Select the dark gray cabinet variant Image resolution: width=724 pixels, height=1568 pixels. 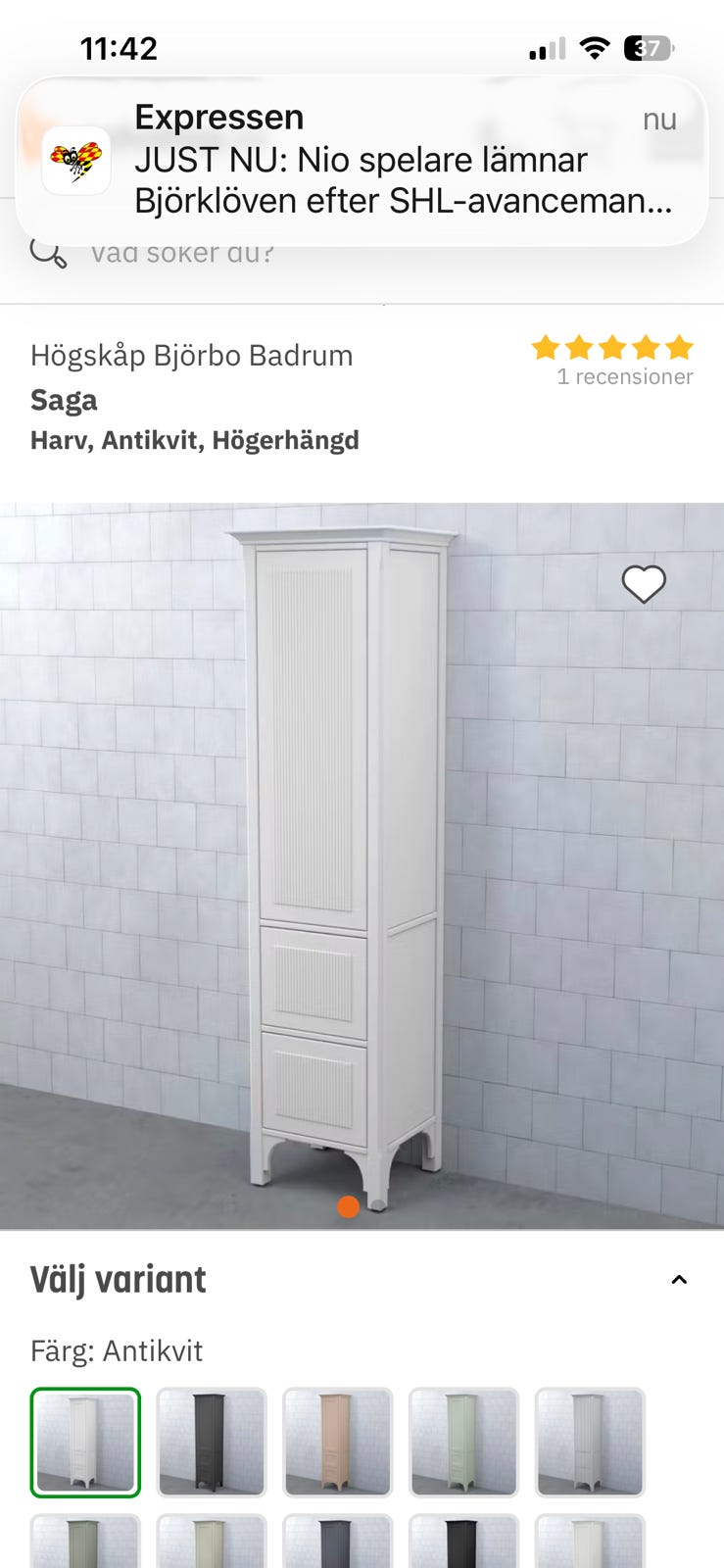pyautogui.click(x=212, y=1443)
